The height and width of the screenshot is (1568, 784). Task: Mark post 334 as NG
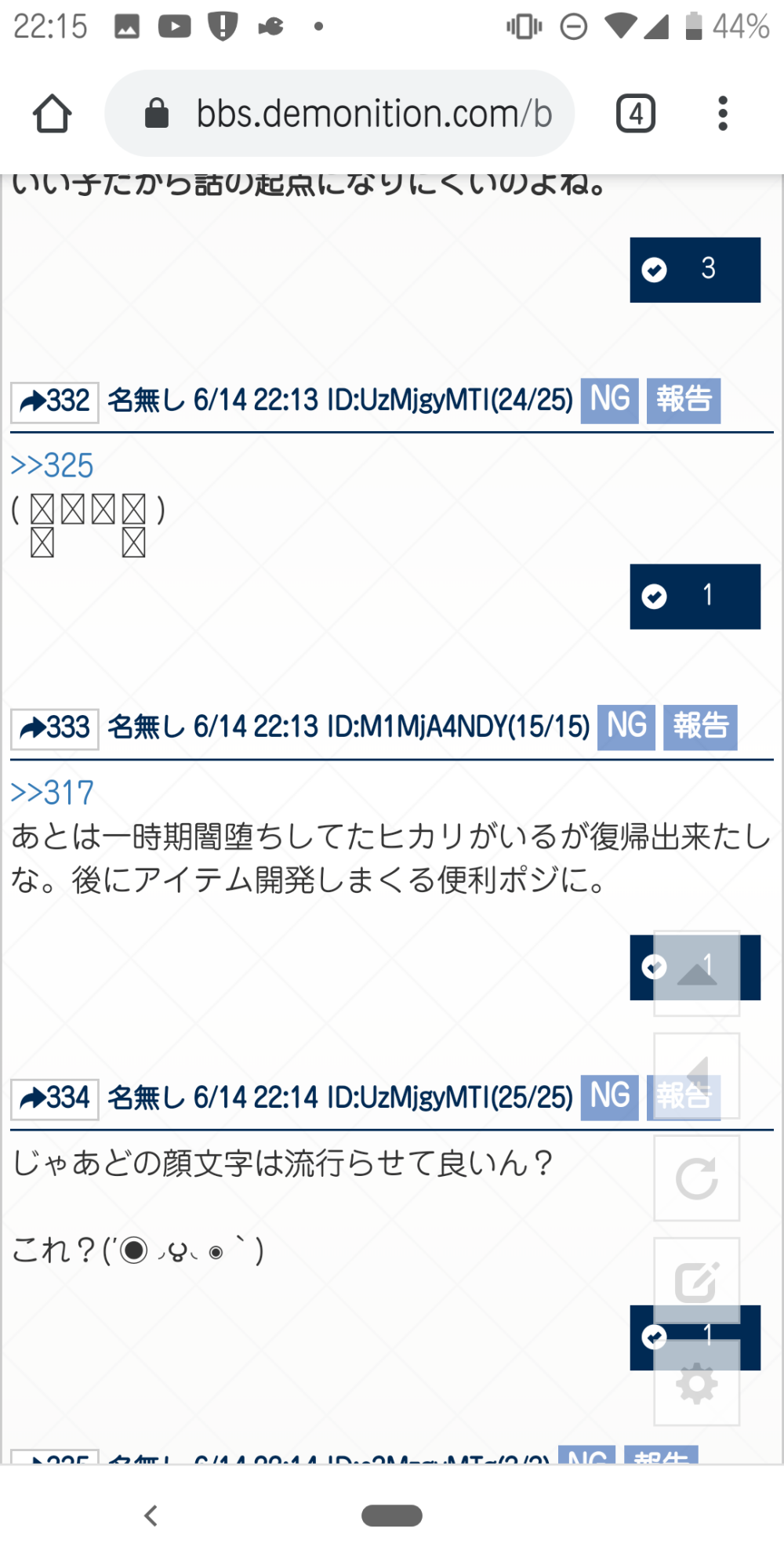(609, 1097)
